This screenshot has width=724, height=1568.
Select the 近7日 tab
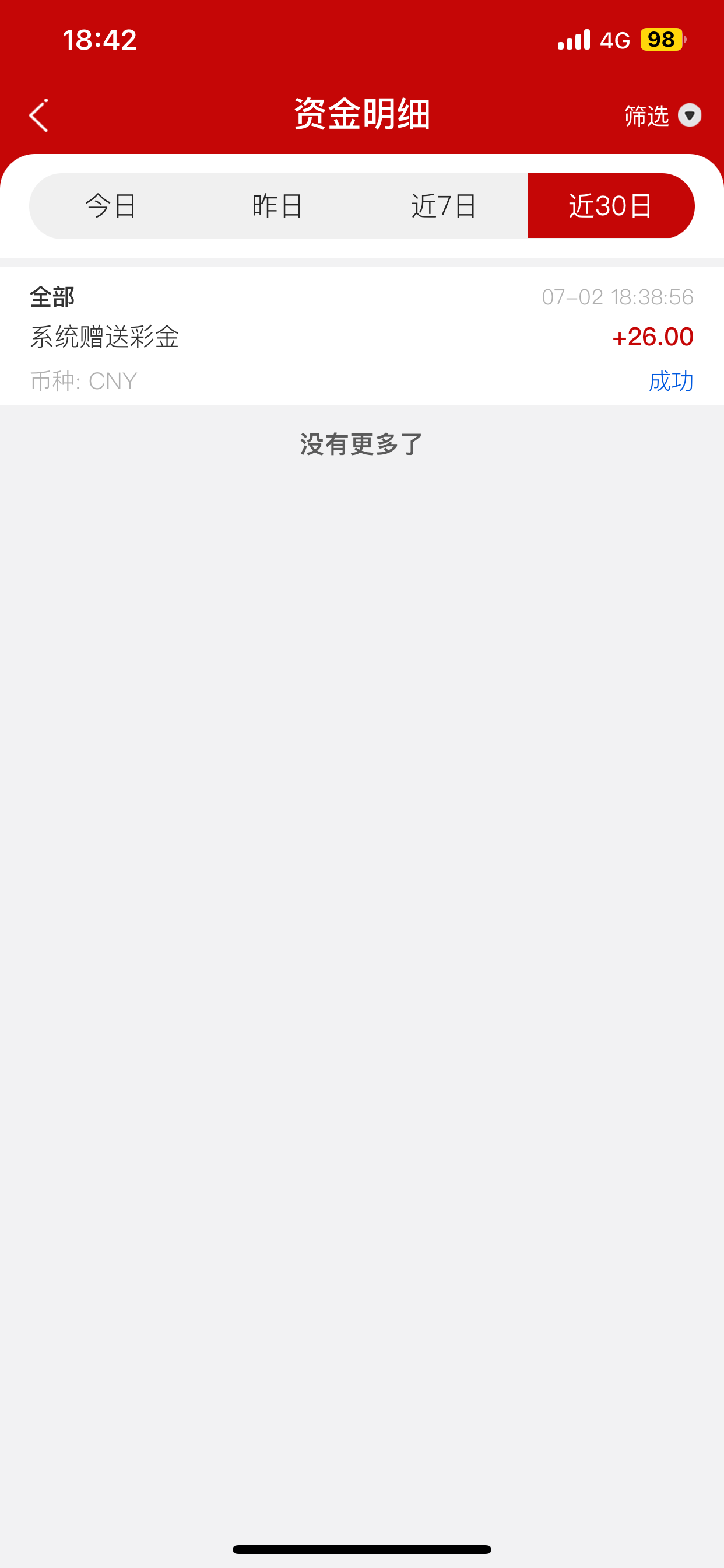[x=444, y=206]
